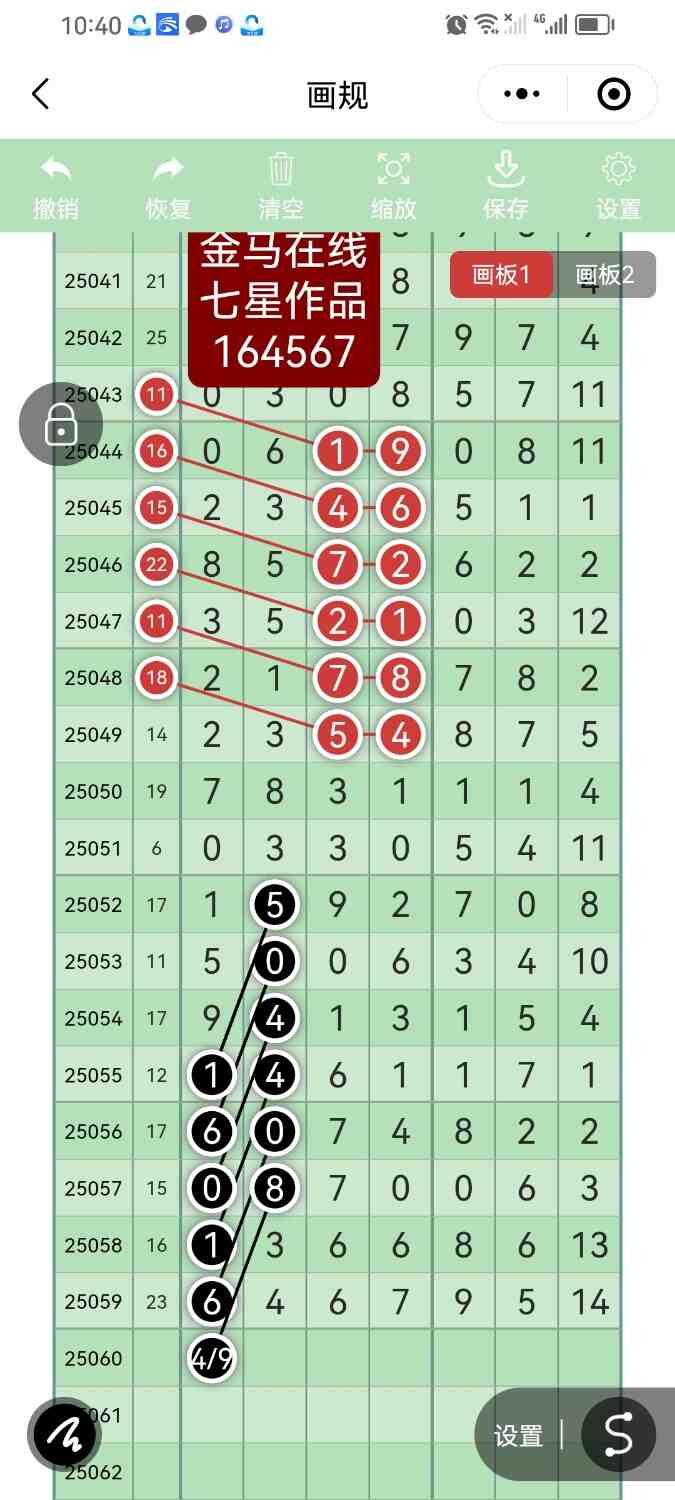675x1500 pixels.
Task: Open 设置 in the top toolbar
Action: [x=618, y=186]
